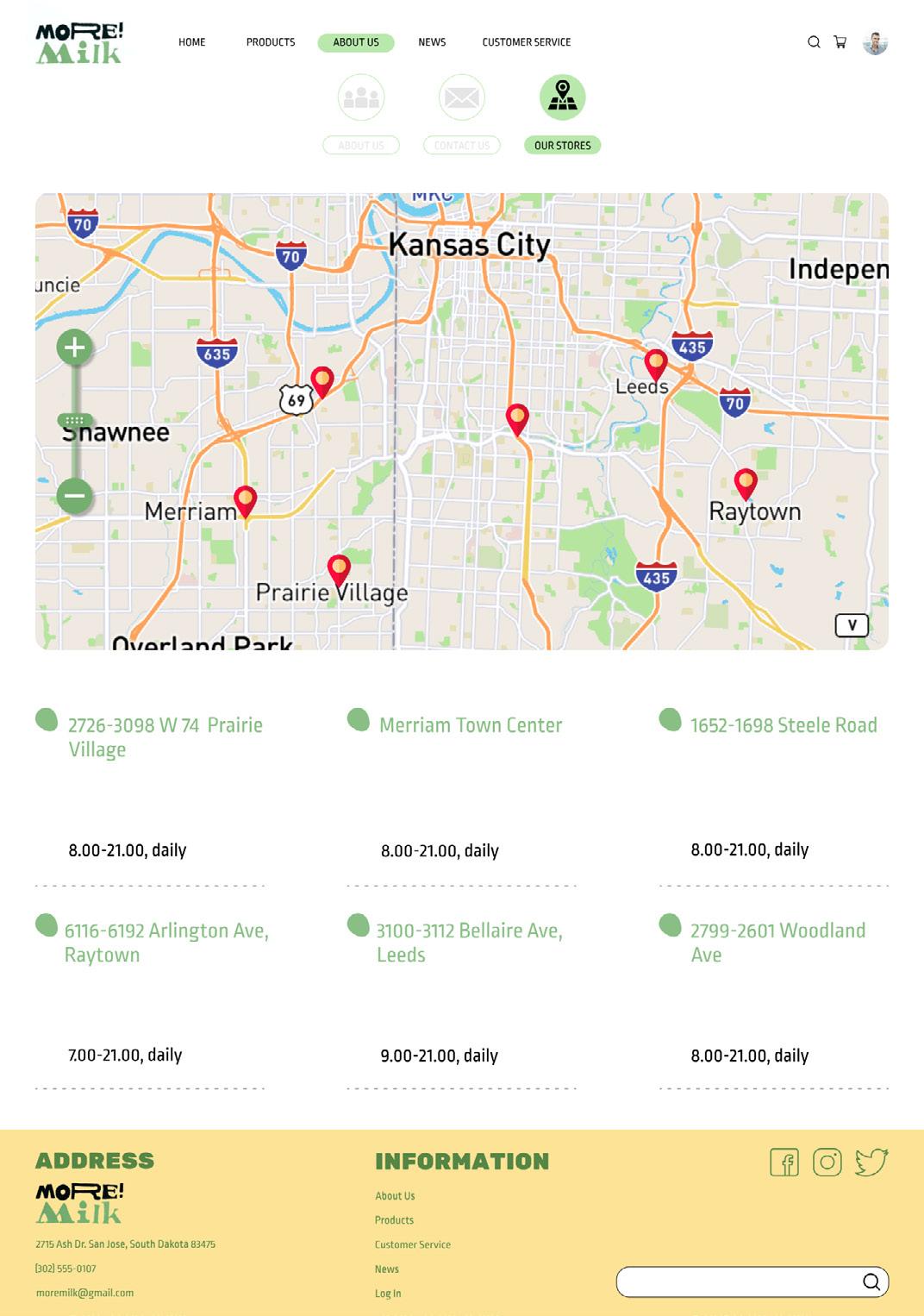Tap the map pin at Raytown
The width and height of the screenshot is (924, 1316).
tap(746, 483)
